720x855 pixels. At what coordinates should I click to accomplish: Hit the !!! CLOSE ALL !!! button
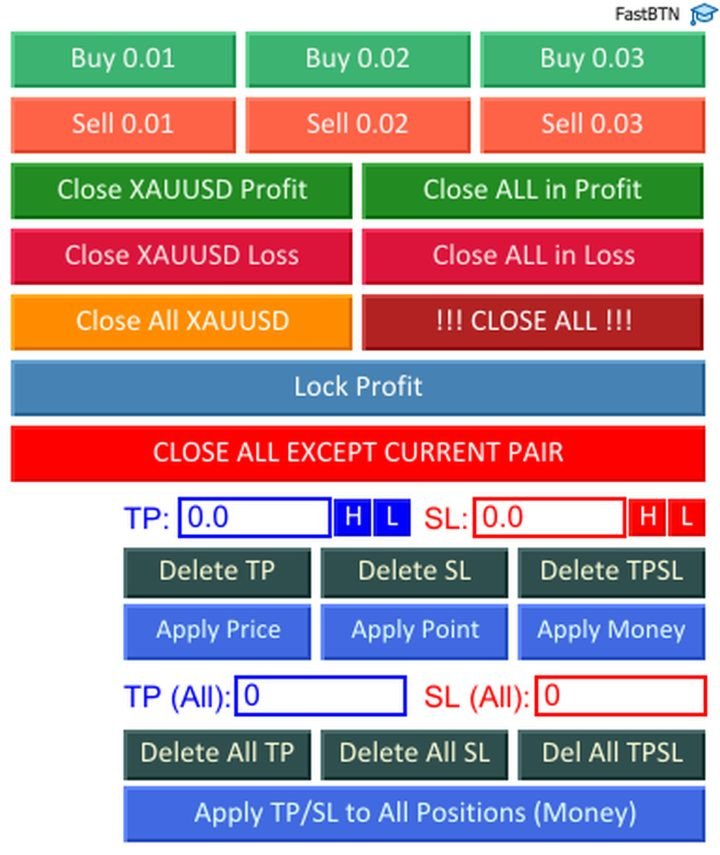[533, 321]
